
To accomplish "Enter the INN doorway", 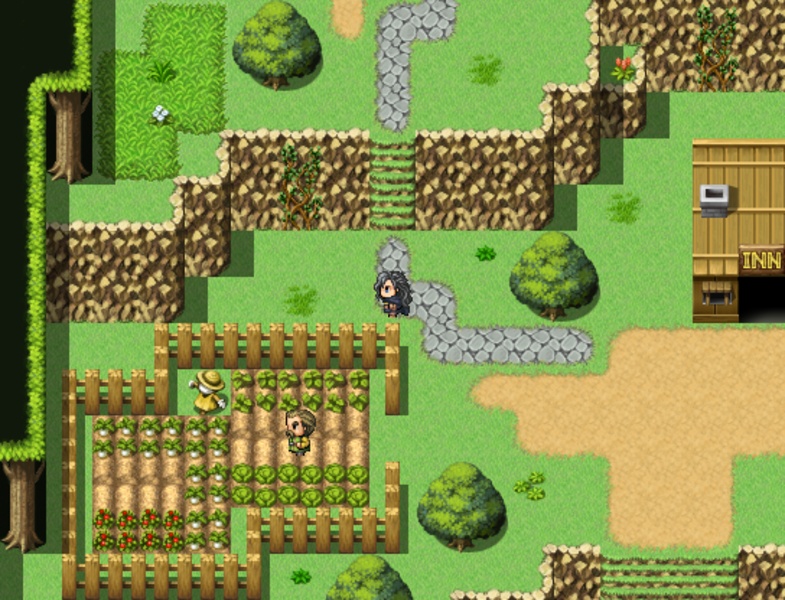I will [x=764, y=300].
